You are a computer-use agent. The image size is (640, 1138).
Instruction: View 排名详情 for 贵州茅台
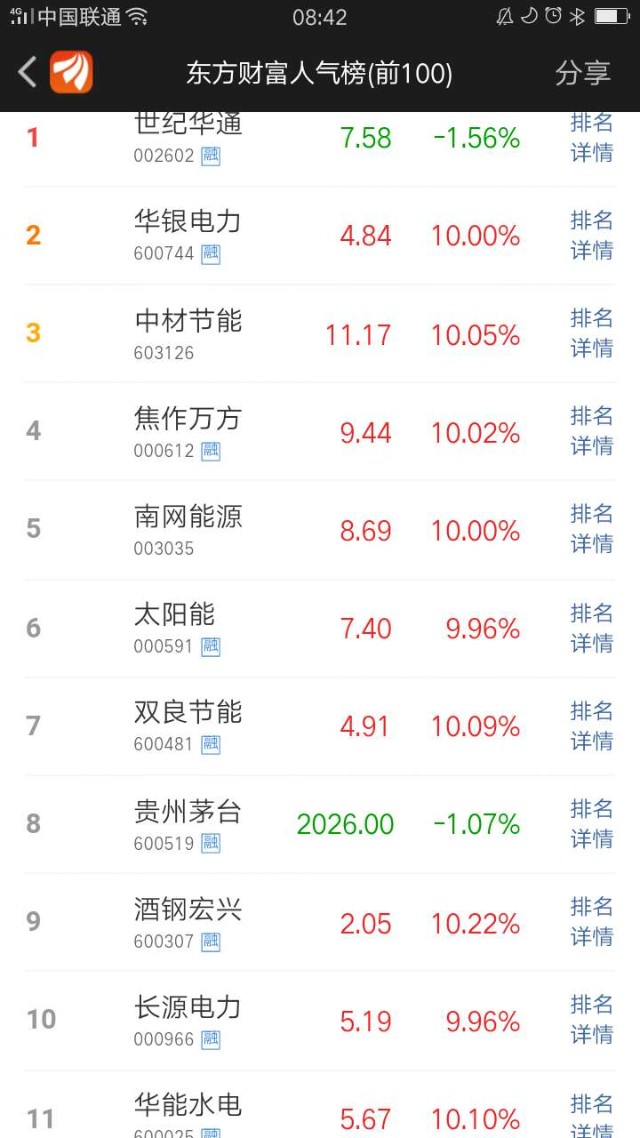[x=591, y=823]
